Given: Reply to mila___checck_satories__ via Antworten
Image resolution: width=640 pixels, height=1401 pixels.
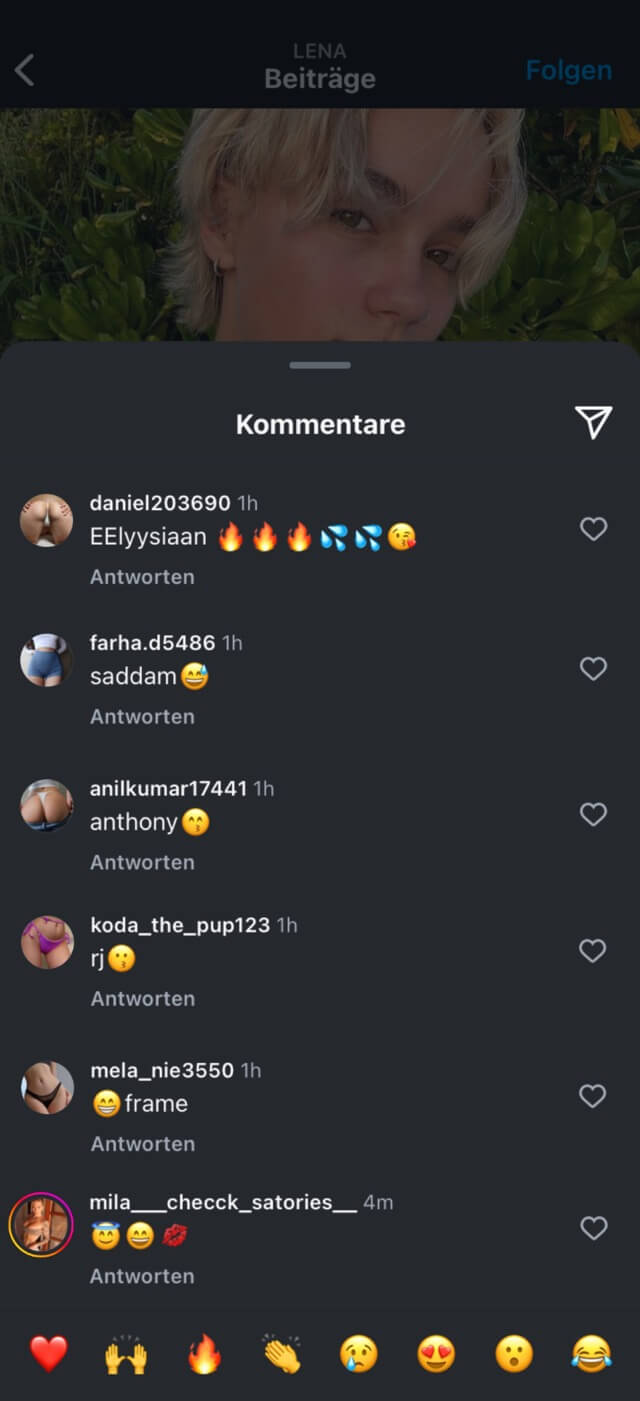Looking at the screenshot, I should coord(142,1276).
